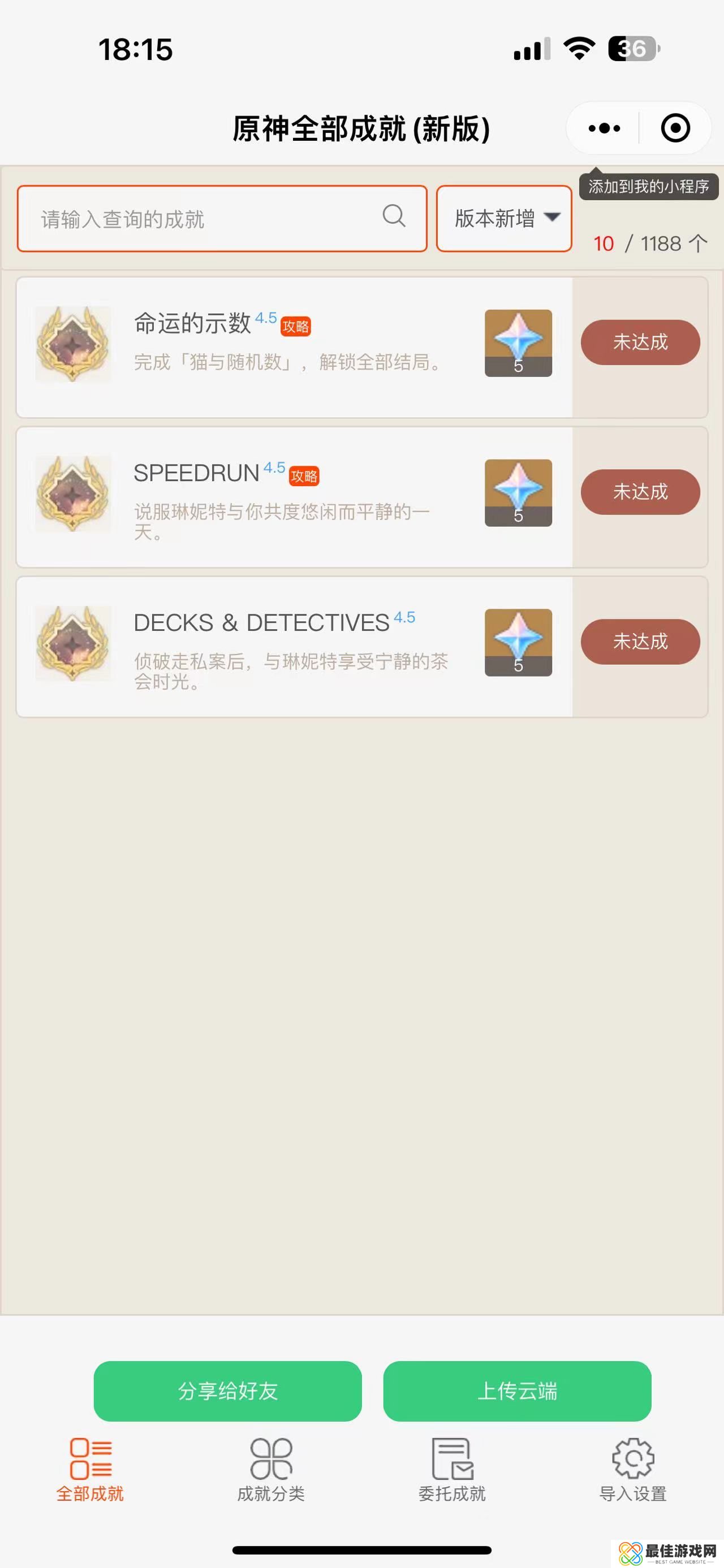The height and width of the screenshot is (1568, 724).
Task: Close the mini program via the circle icon
Action: point(675,128)
